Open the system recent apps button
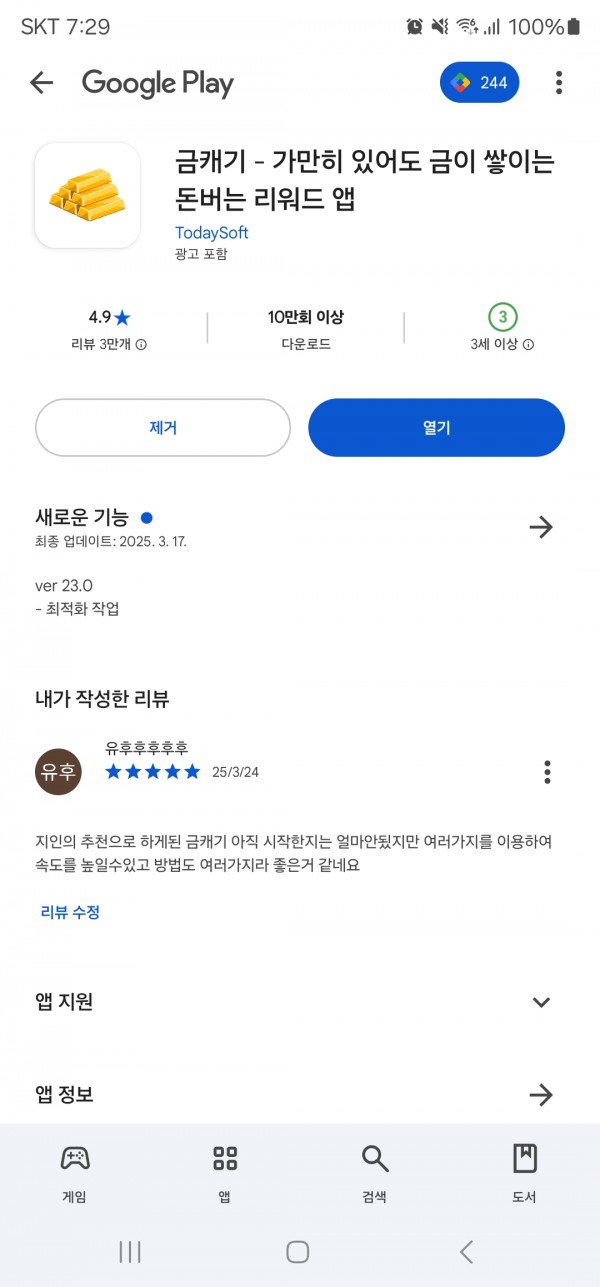This screenshot has width=600, height=1287. [x=130, y=1251]
